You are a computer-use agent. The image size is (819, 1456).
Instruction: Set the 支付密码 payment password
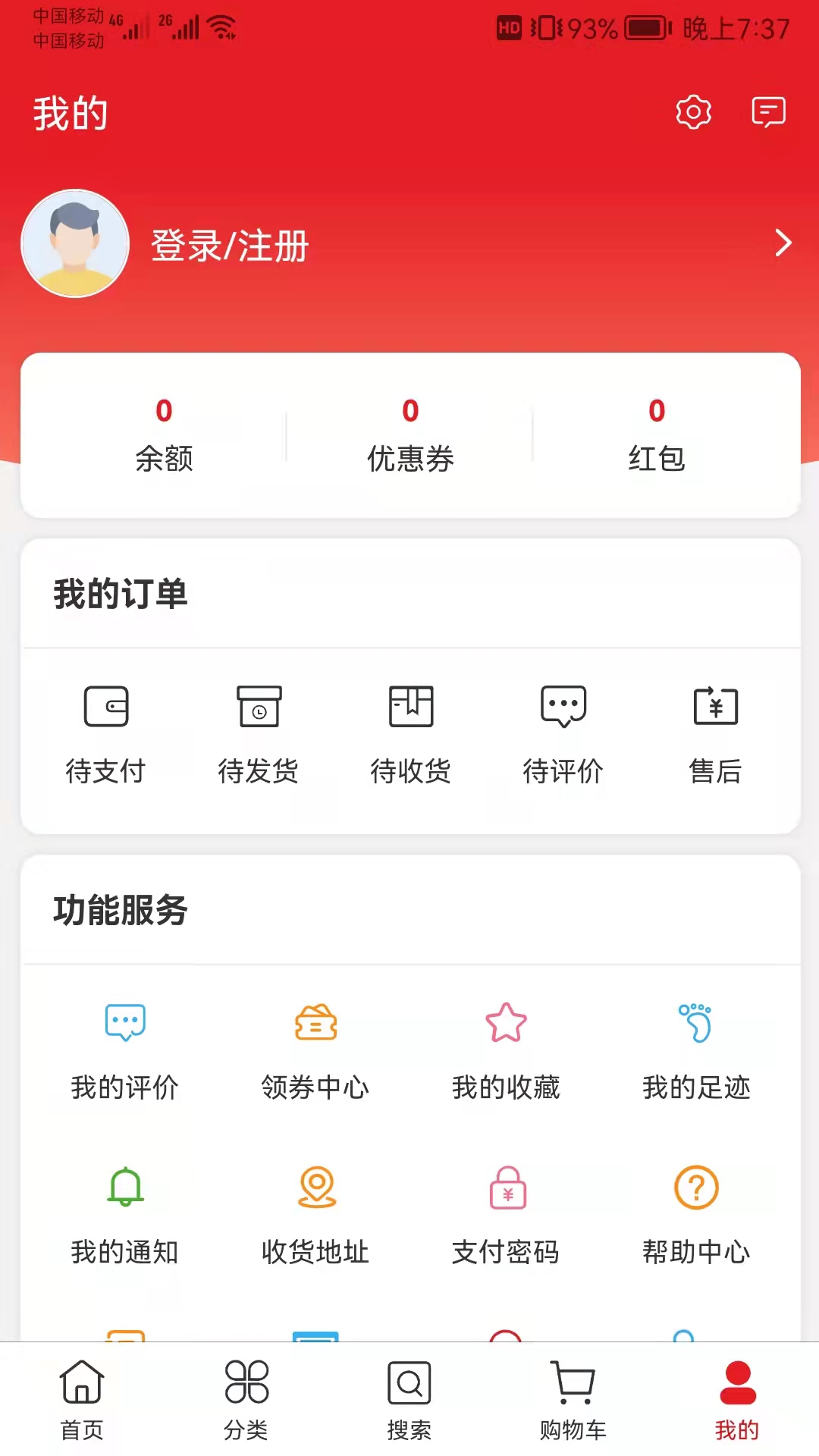[x=506, y=1213]
